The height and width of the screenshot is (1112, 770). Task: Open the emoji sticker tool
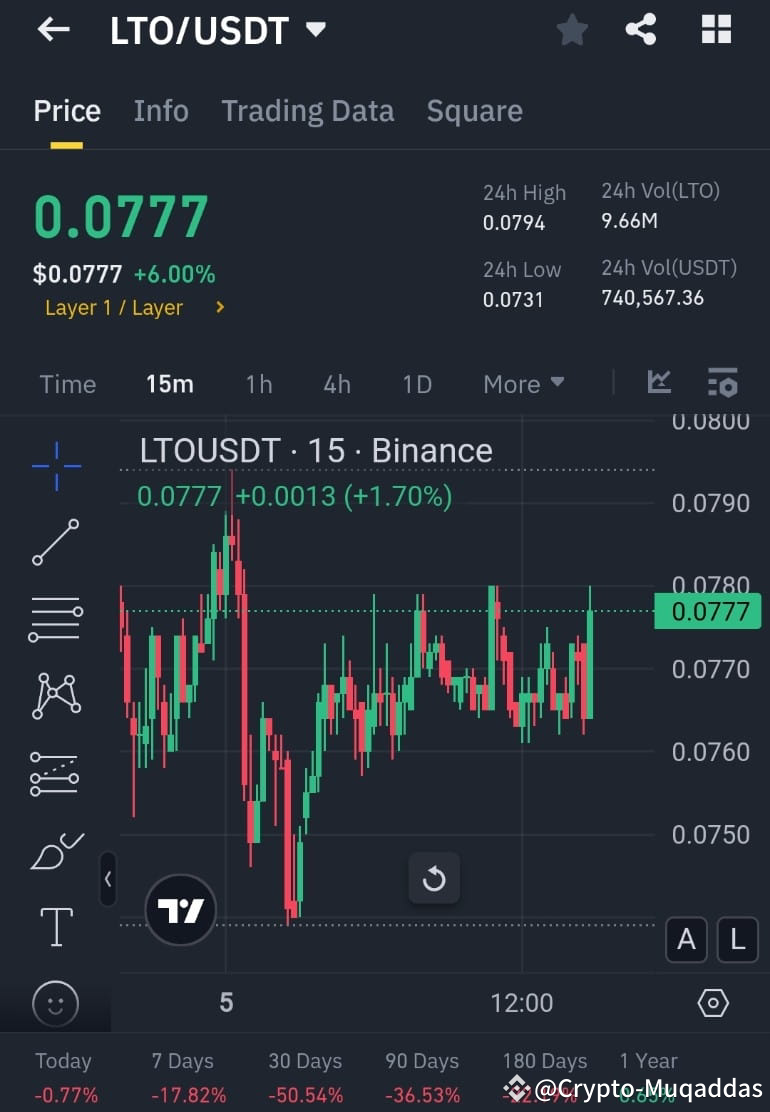[x=55, y=1004]
